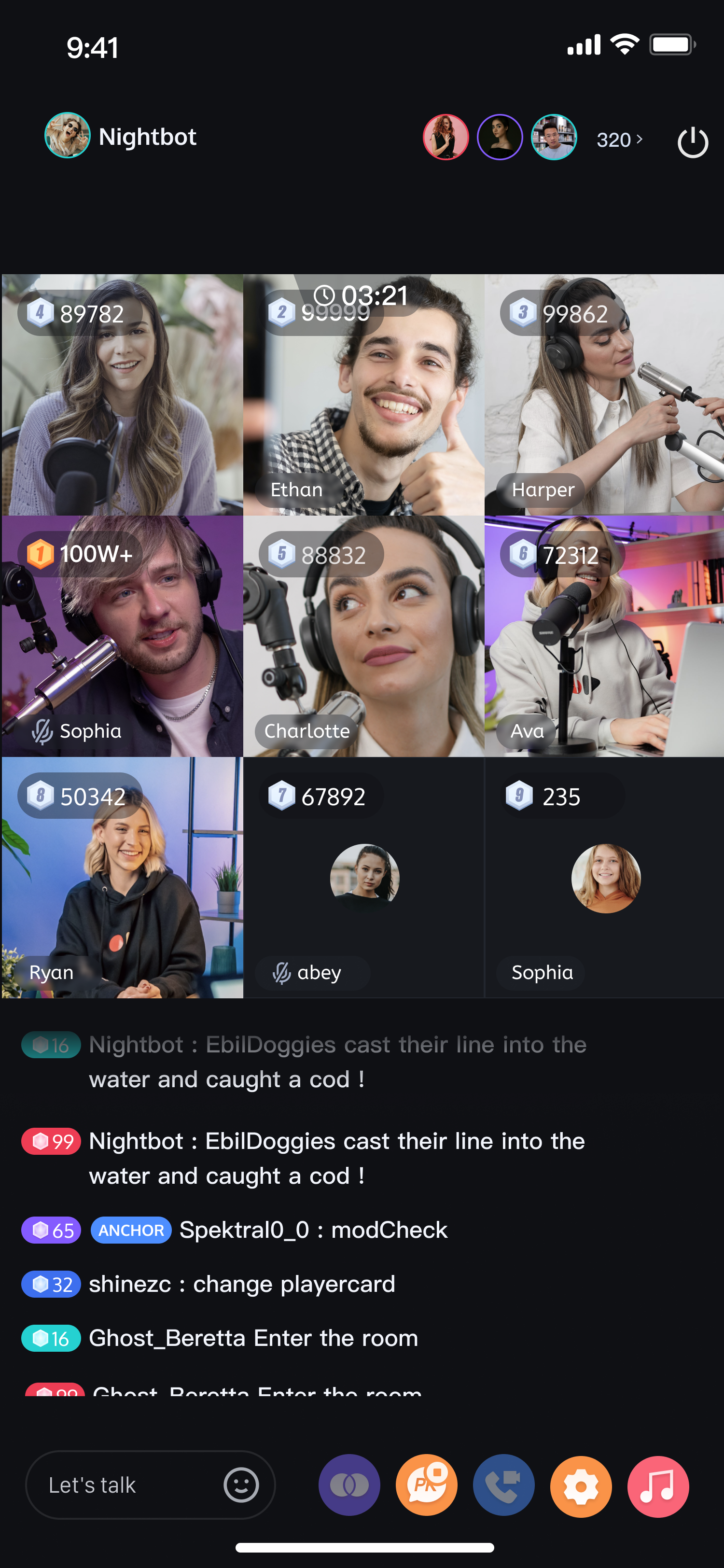Open Ava's video seat
The image size is (724, 1568).
[x=603, y=636]
